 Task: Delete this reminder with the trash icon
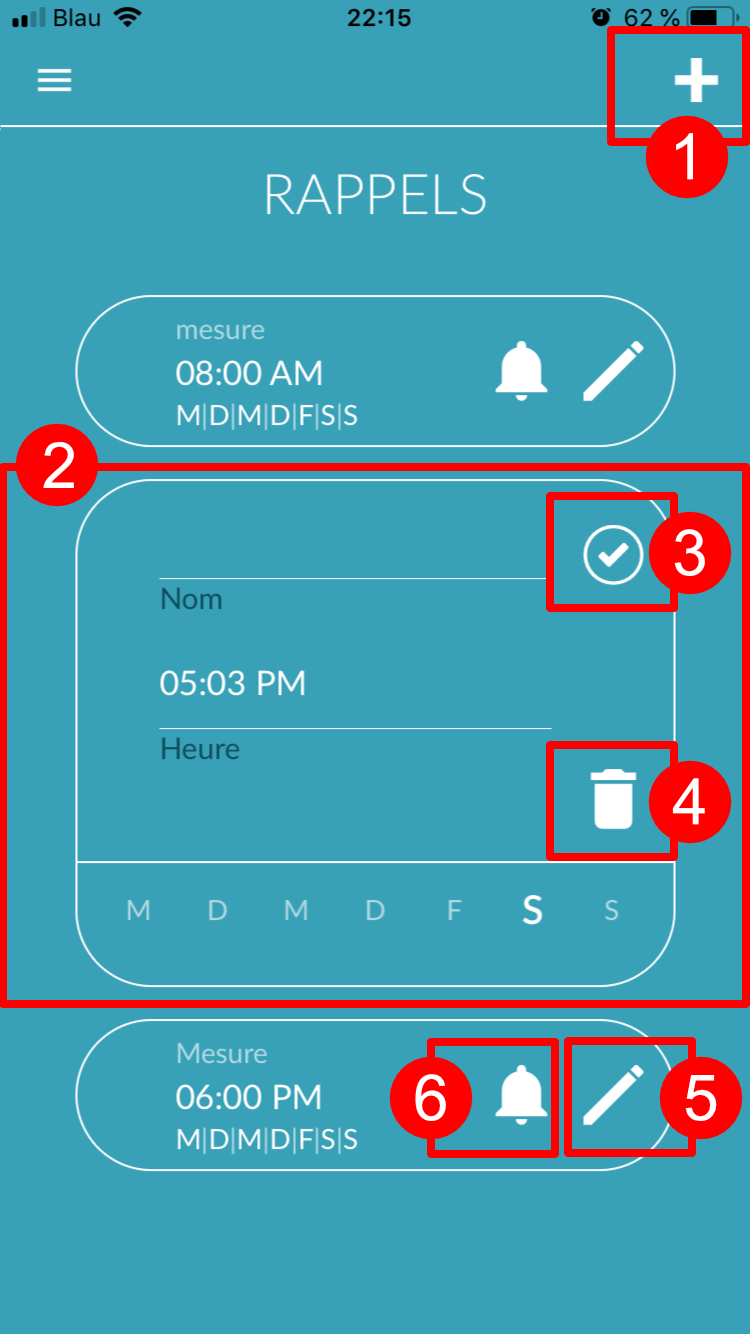pyautogui.click(x=613, y=798)
